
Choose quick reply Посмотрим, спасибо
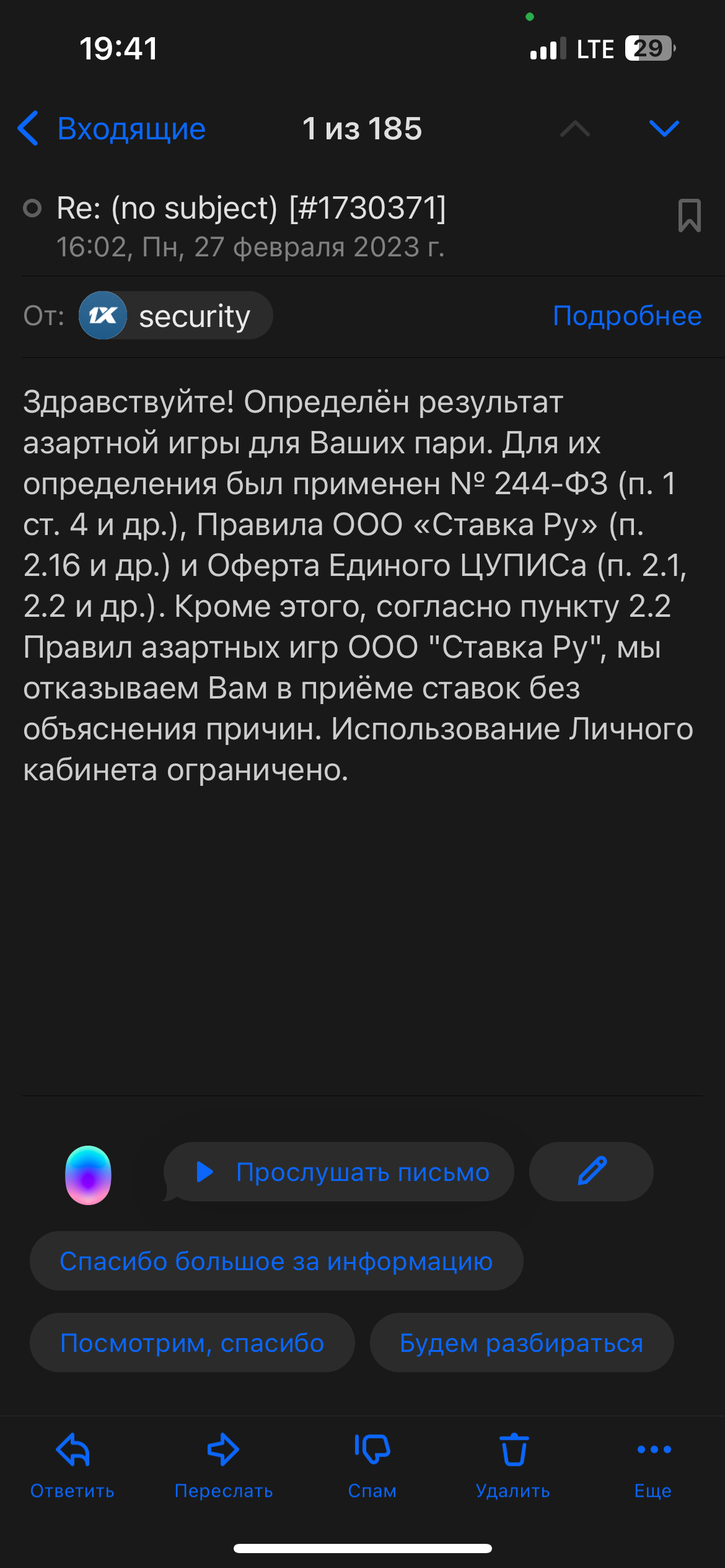192,1343
